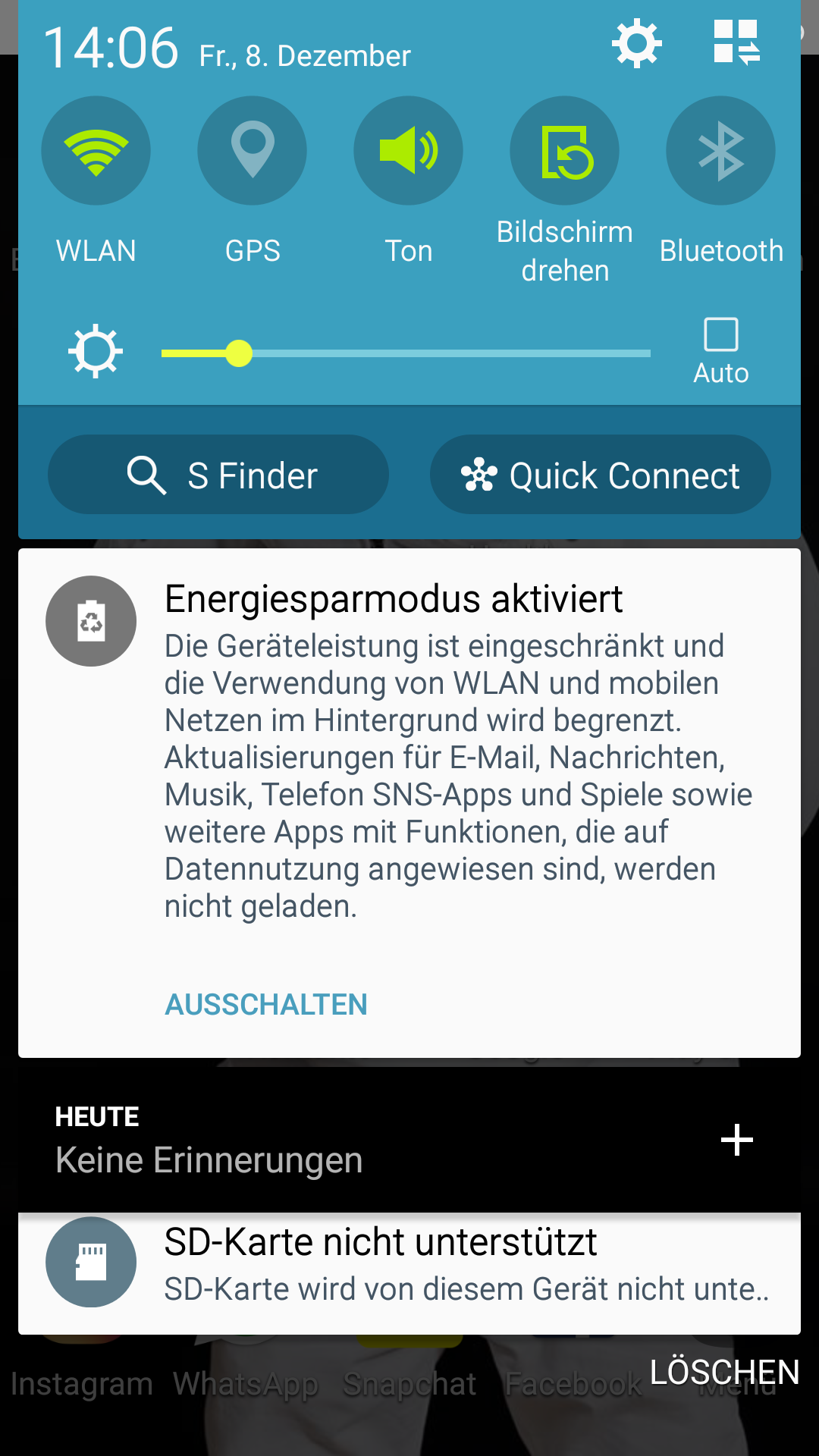This screenshot has height=1456, width=819.
Task: Turn on GPS
Action: tap(252, 151)
